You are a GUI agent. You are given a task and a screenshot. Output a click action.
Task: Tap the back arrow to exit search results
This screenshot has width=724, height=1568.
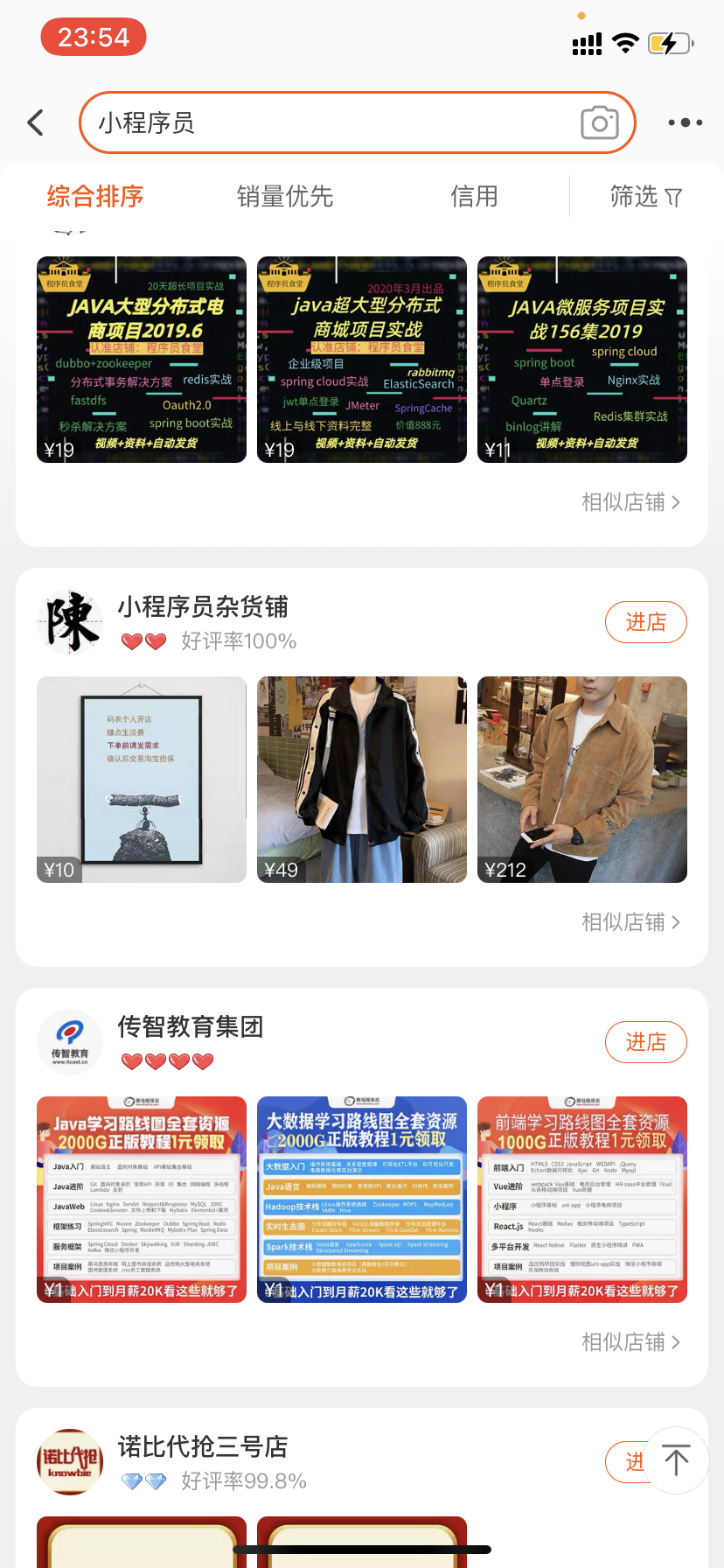tap(35, 122)
